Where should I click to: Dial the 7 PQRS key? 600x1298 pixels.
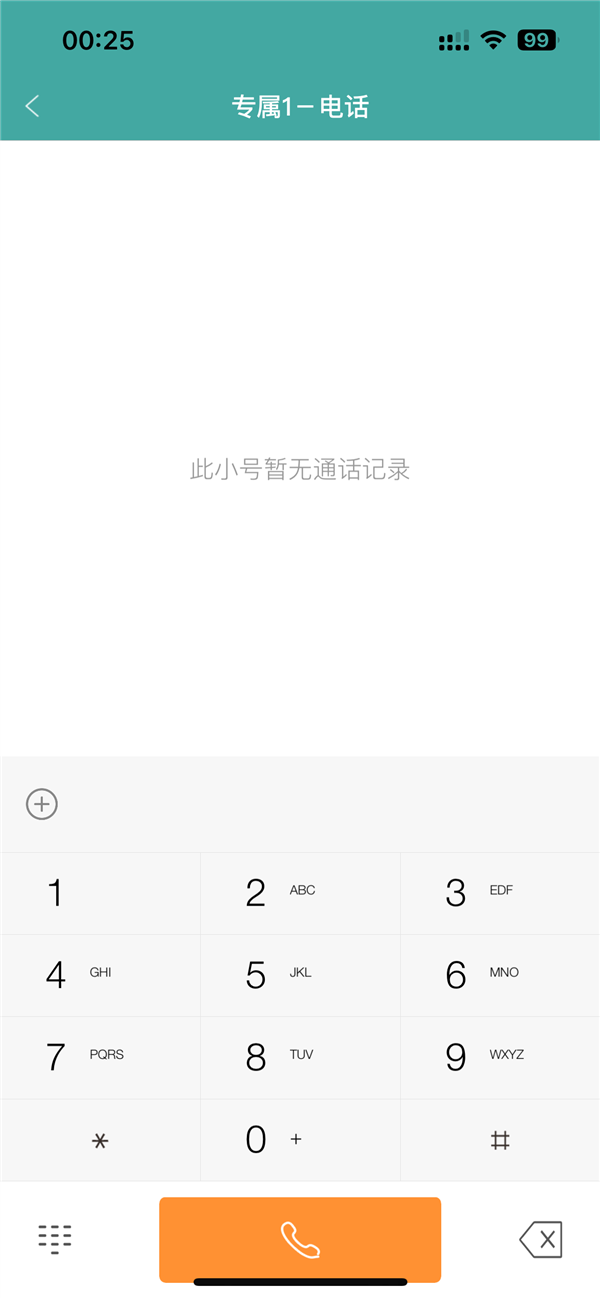100,1057
